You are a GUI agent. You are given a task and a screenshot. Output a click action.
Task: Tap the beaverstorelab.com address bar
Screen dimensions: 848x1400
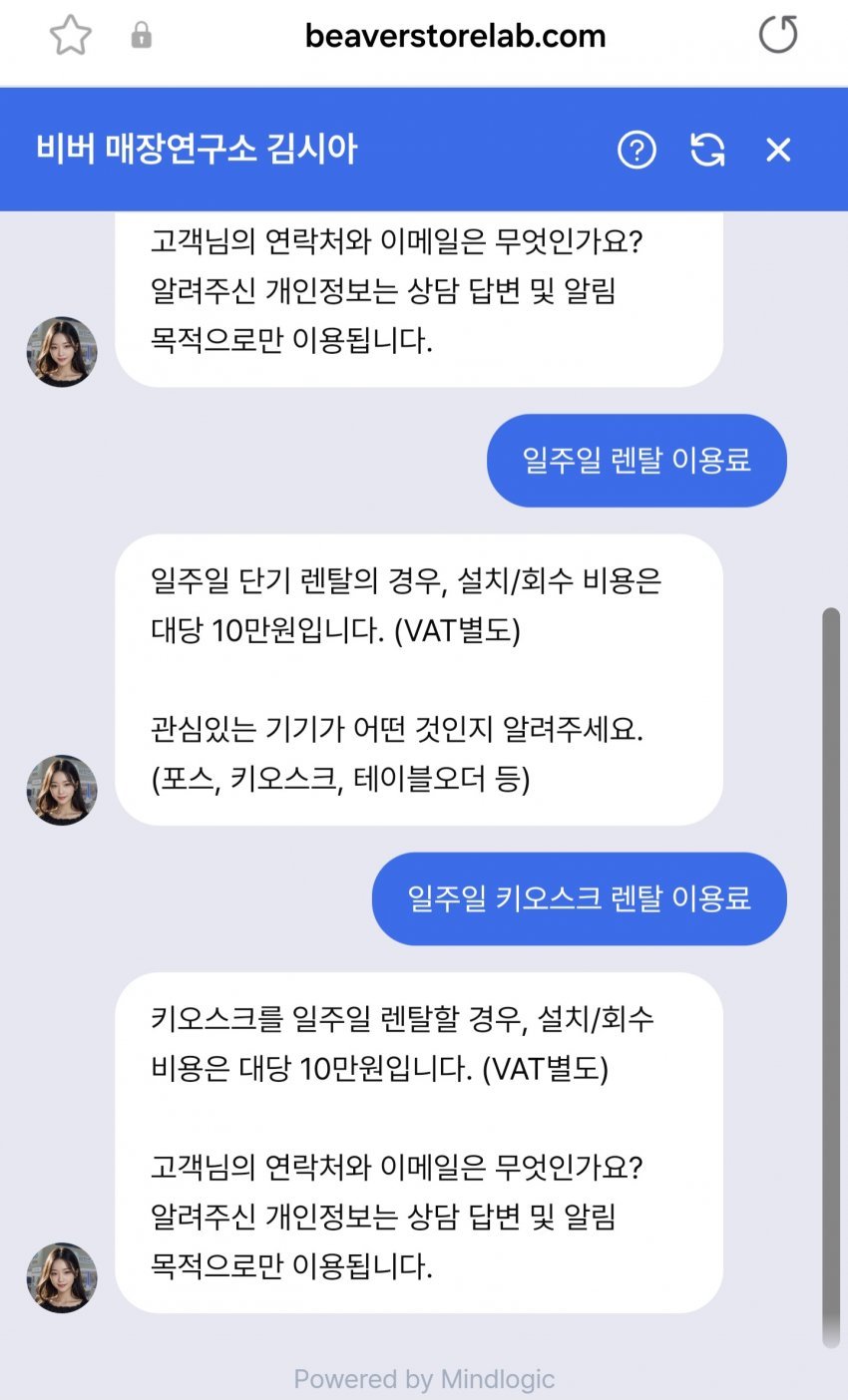pyautogui.click(x=455, y=37)
